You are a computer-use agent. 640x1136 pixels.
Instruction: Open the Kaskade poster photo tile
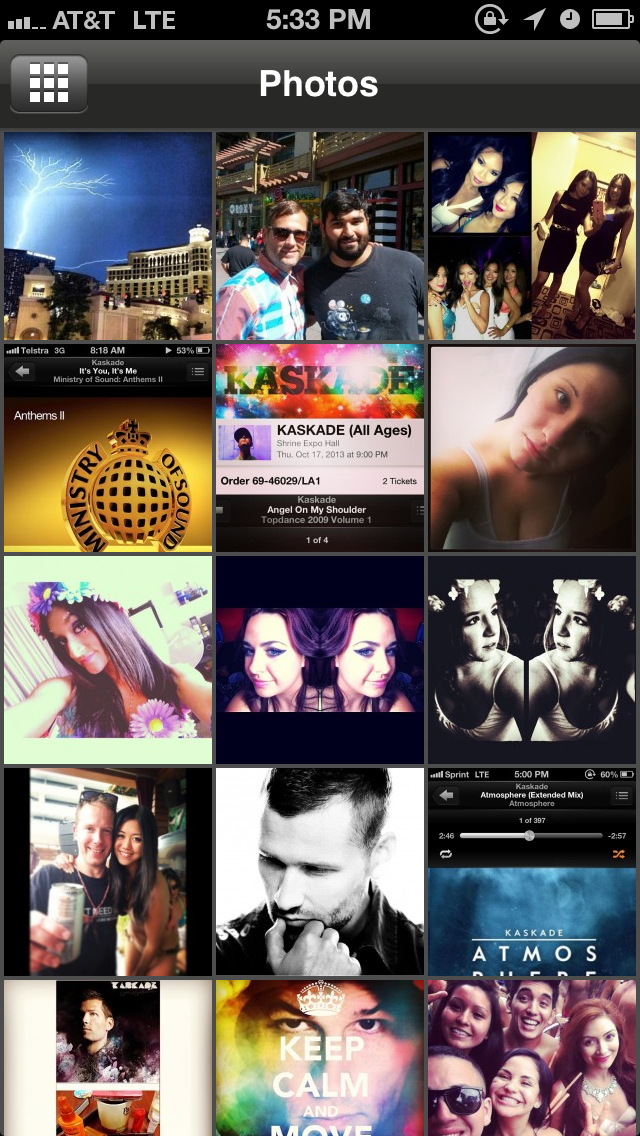108,1058
